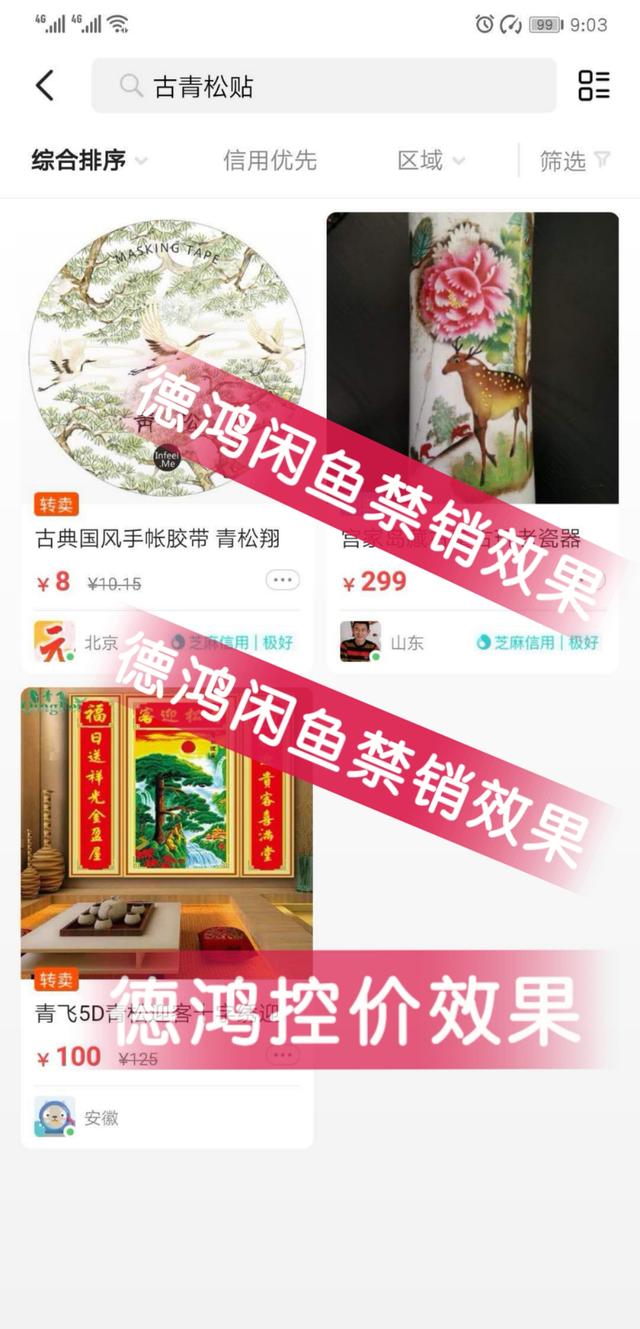Open more options on the ¥8 tape listing

(282, 580)
